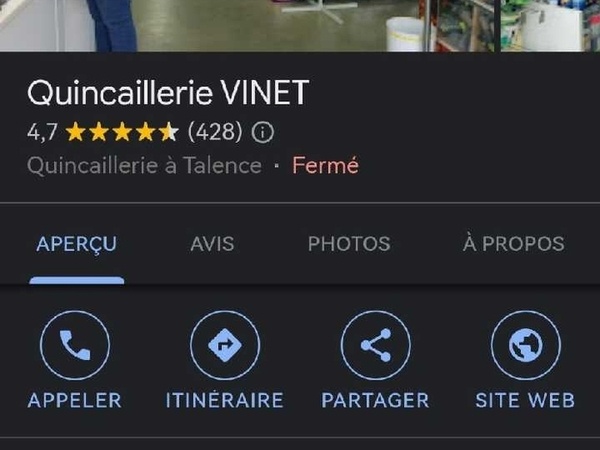Tap the rating info icon
Image resolution: width=600 pixels, height=450 pixels.
263,132
